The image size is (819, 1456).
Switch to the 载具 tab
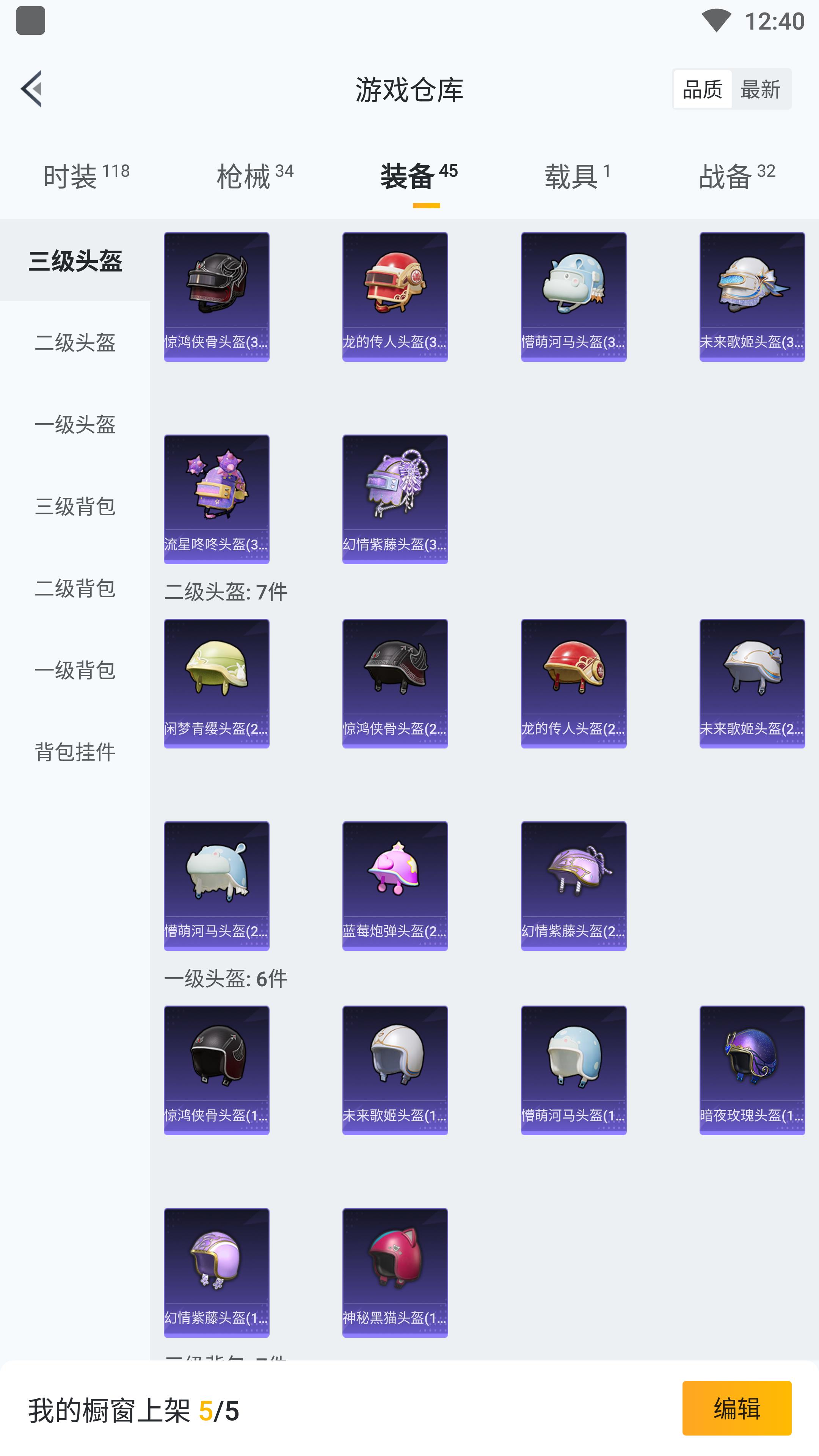577,176
